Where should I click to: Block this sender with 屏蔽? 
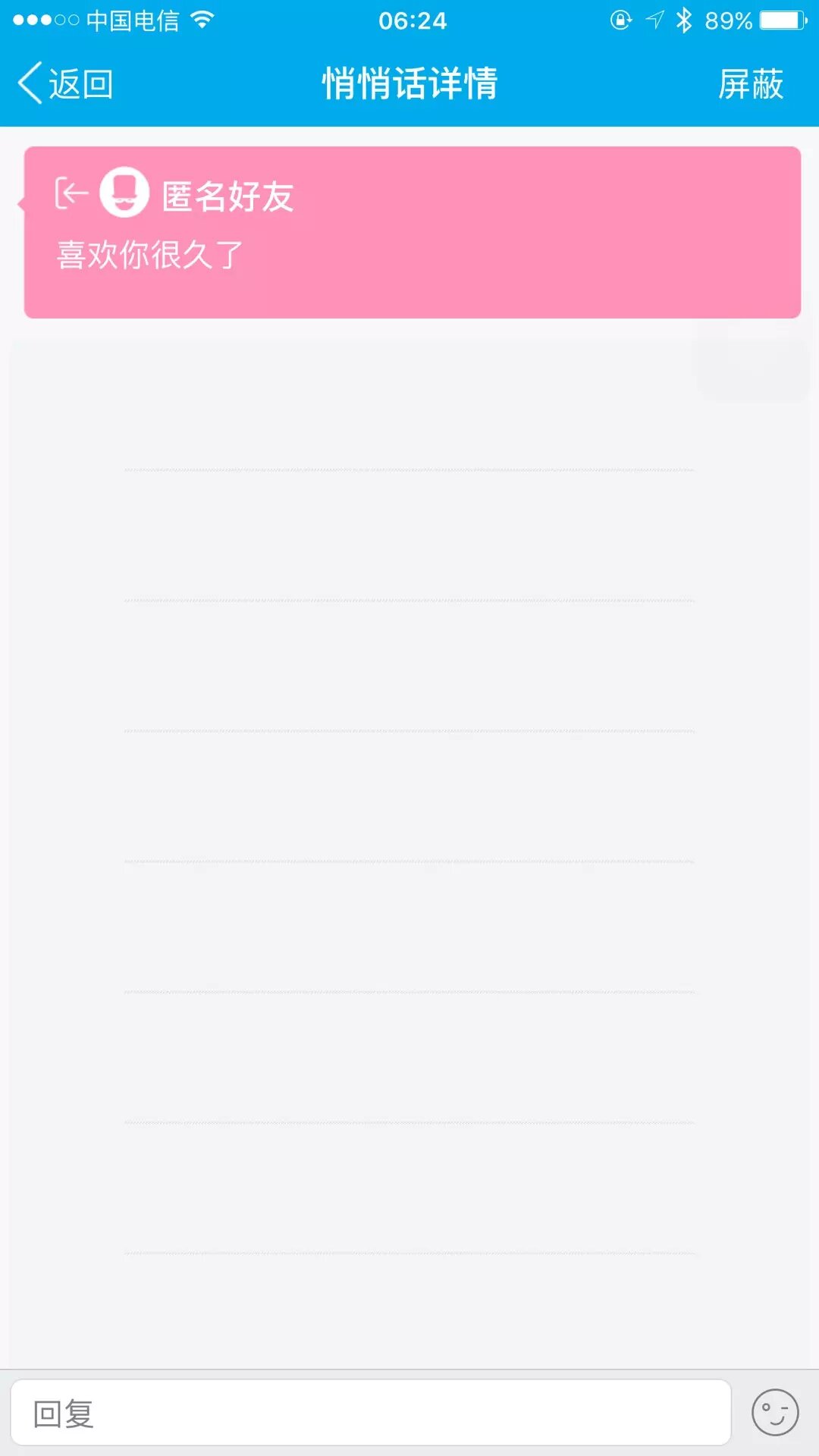point(750,83)
